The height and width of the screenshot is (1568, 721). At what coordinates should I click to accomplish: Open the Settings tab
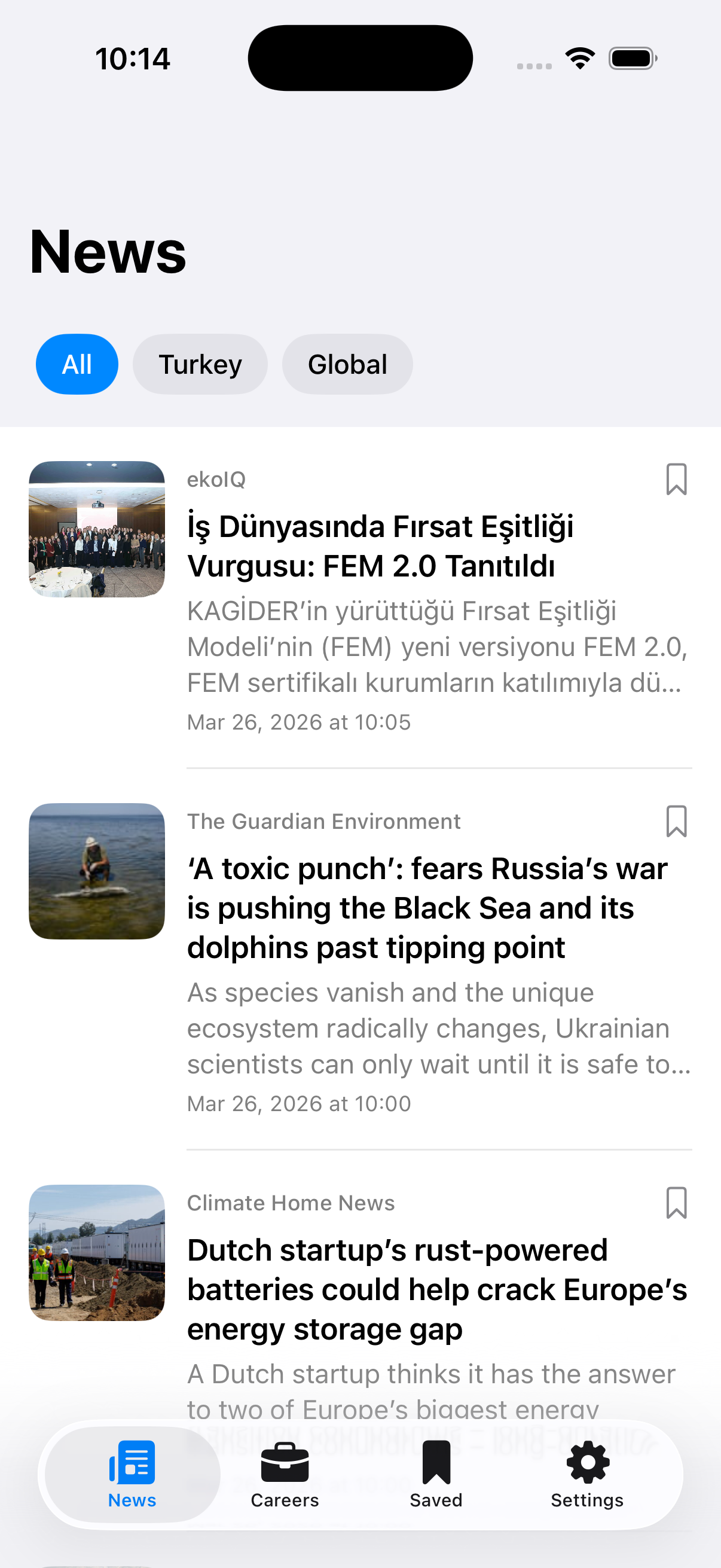click(586, 1474)
